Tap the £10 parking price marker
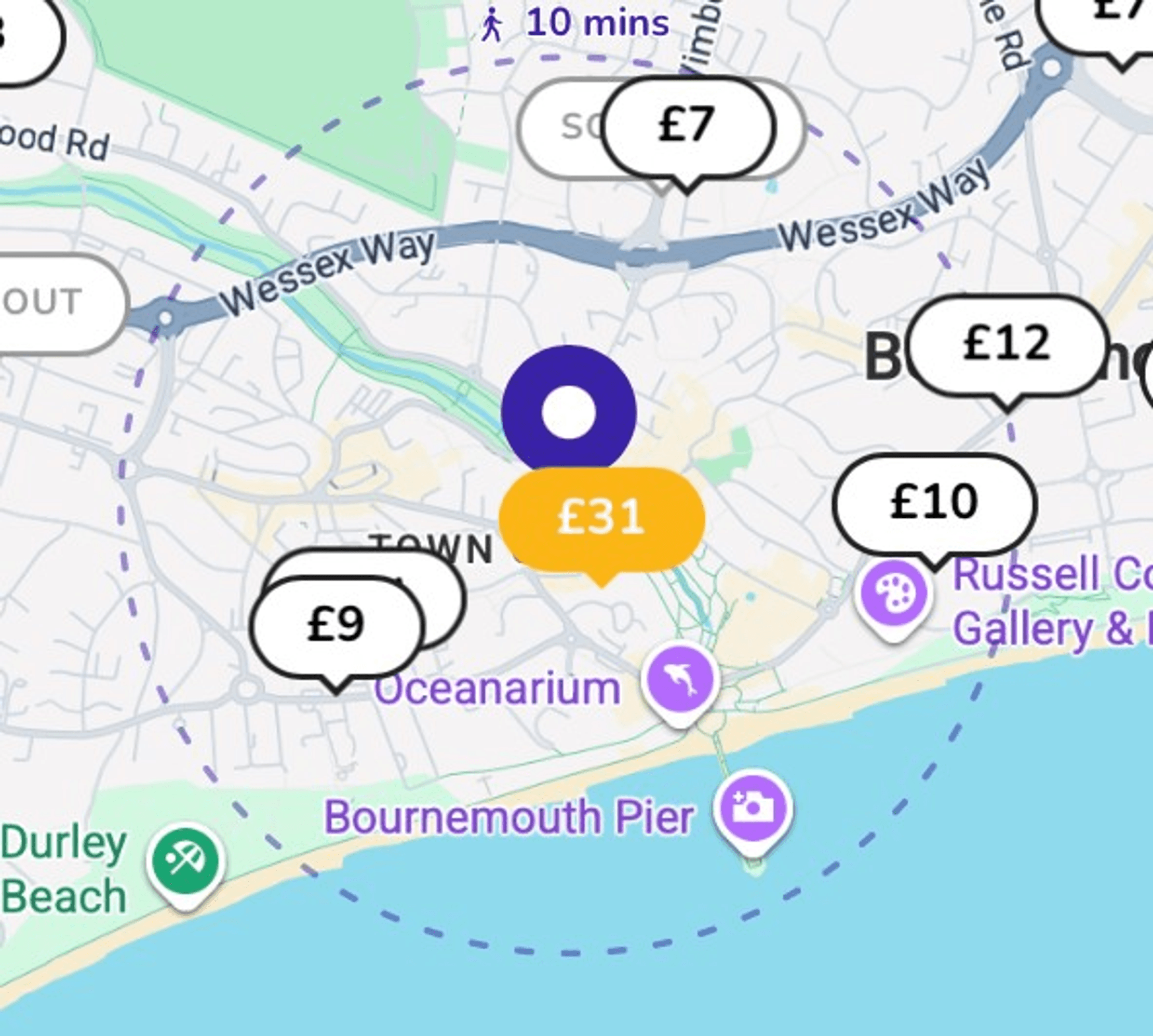The height and width of the screenshot is (1036, 1153). point(934,503)
